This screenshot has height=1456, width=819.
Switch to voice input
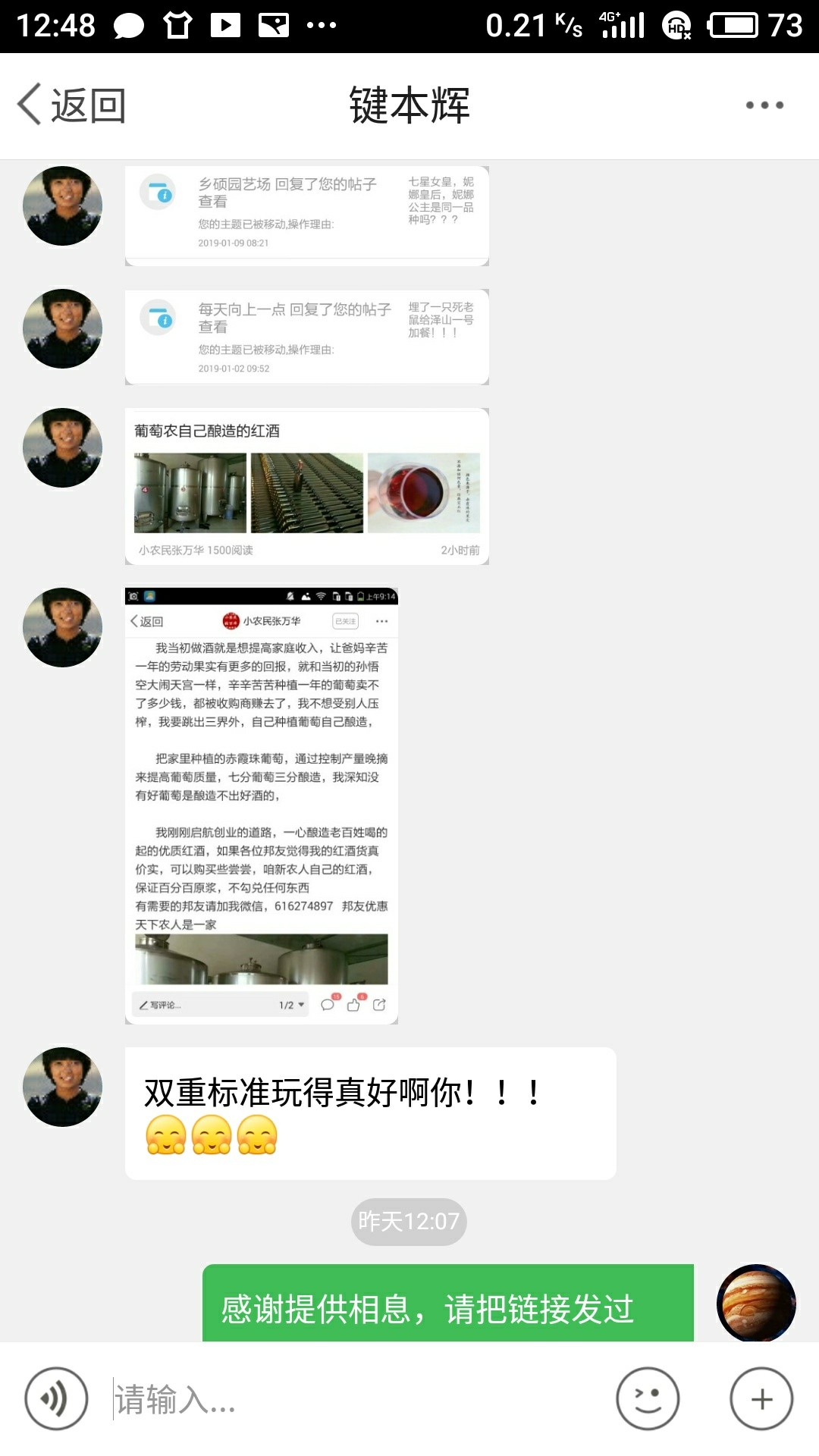pos(56,1398)
